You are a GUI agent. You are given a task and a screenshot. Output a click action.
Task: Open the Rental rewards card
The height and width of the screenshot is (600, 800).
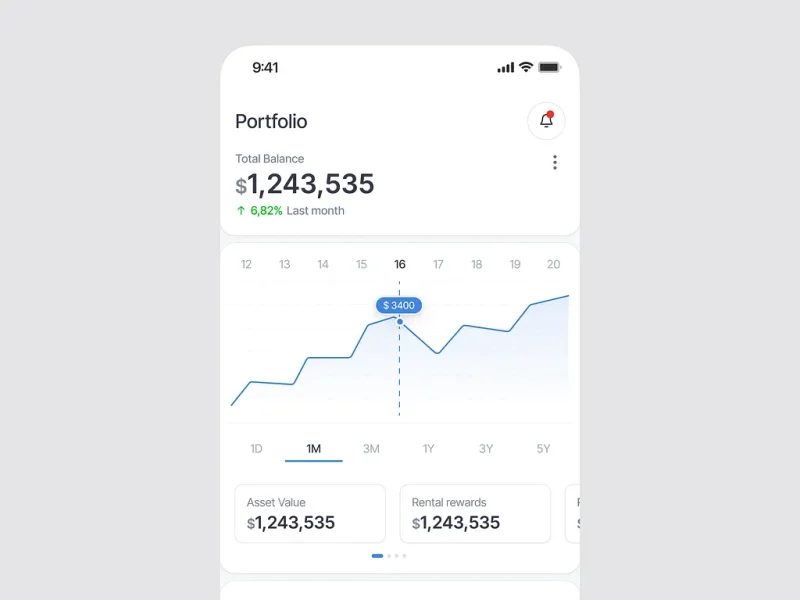coord(475,513)
